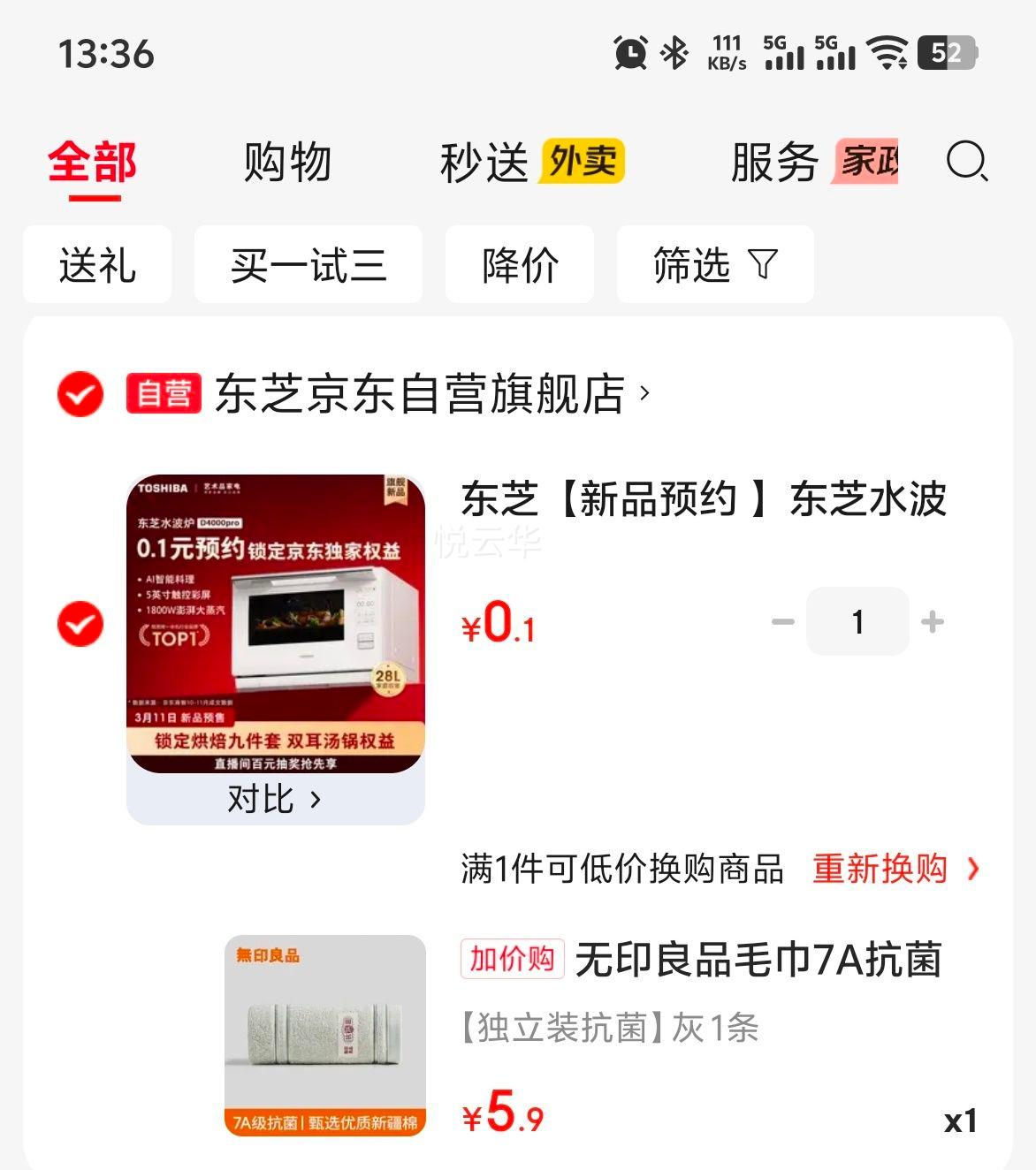Increase quantity with the plus stepper
This screenshot has width=1036, height=1170.
933,622
